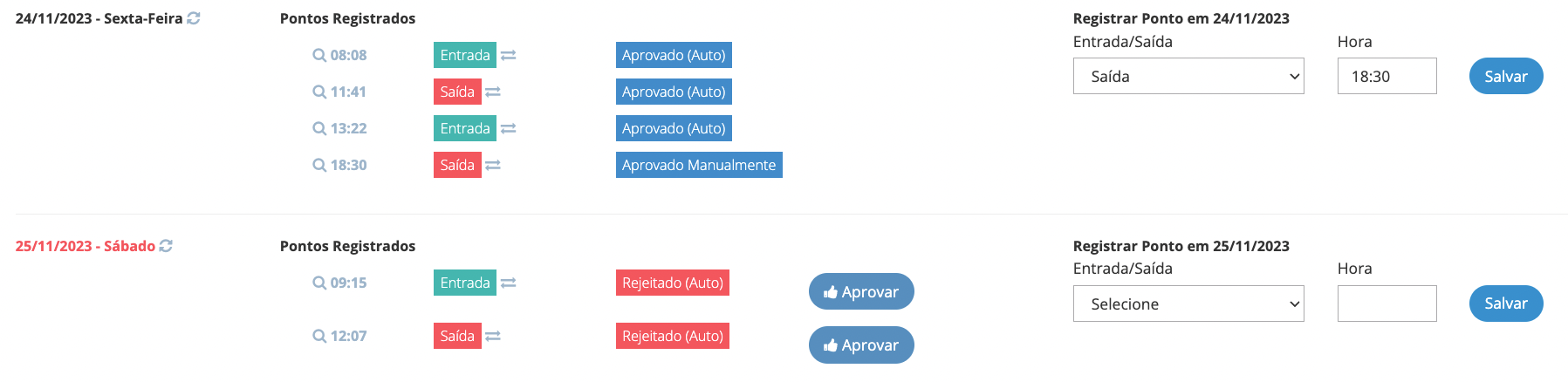The width and height of the screenshot is (1568, 382).
Task: View details of the 18:30 record
Action: pos(319,165)
